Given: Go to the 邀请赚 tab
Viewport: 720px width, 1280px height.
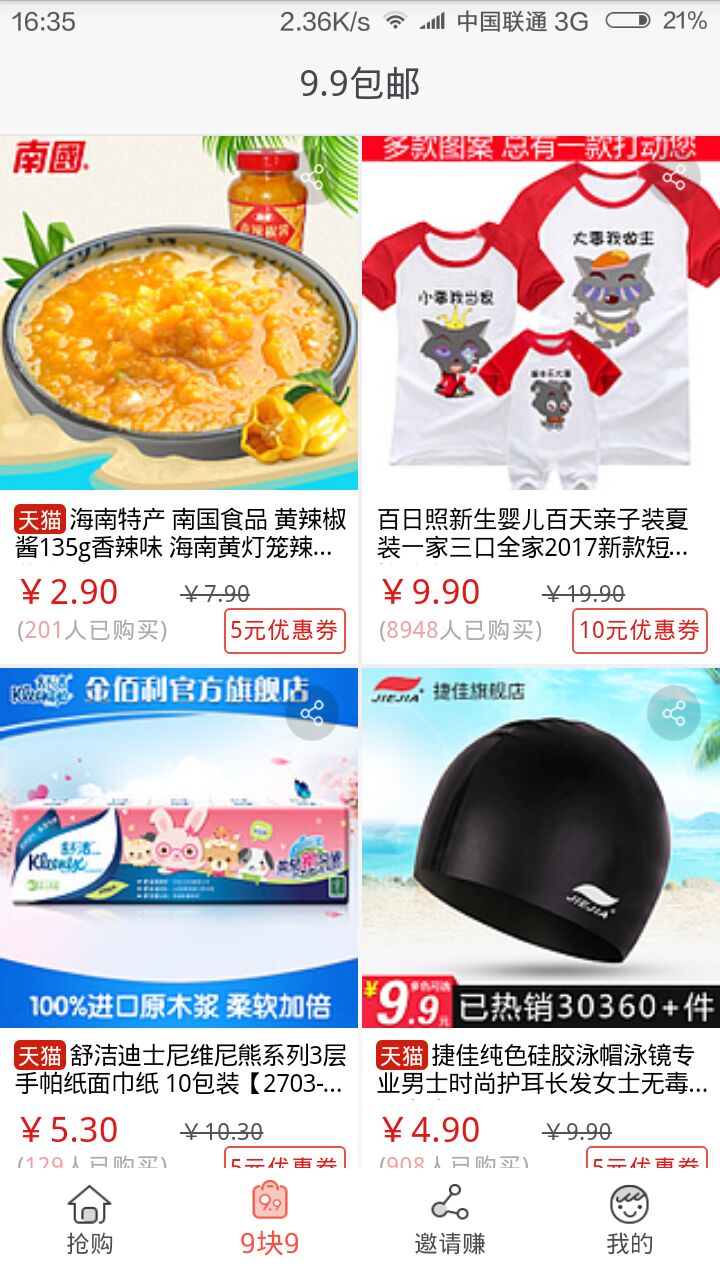Looking at the screenshot, I should click(450, 1219).
